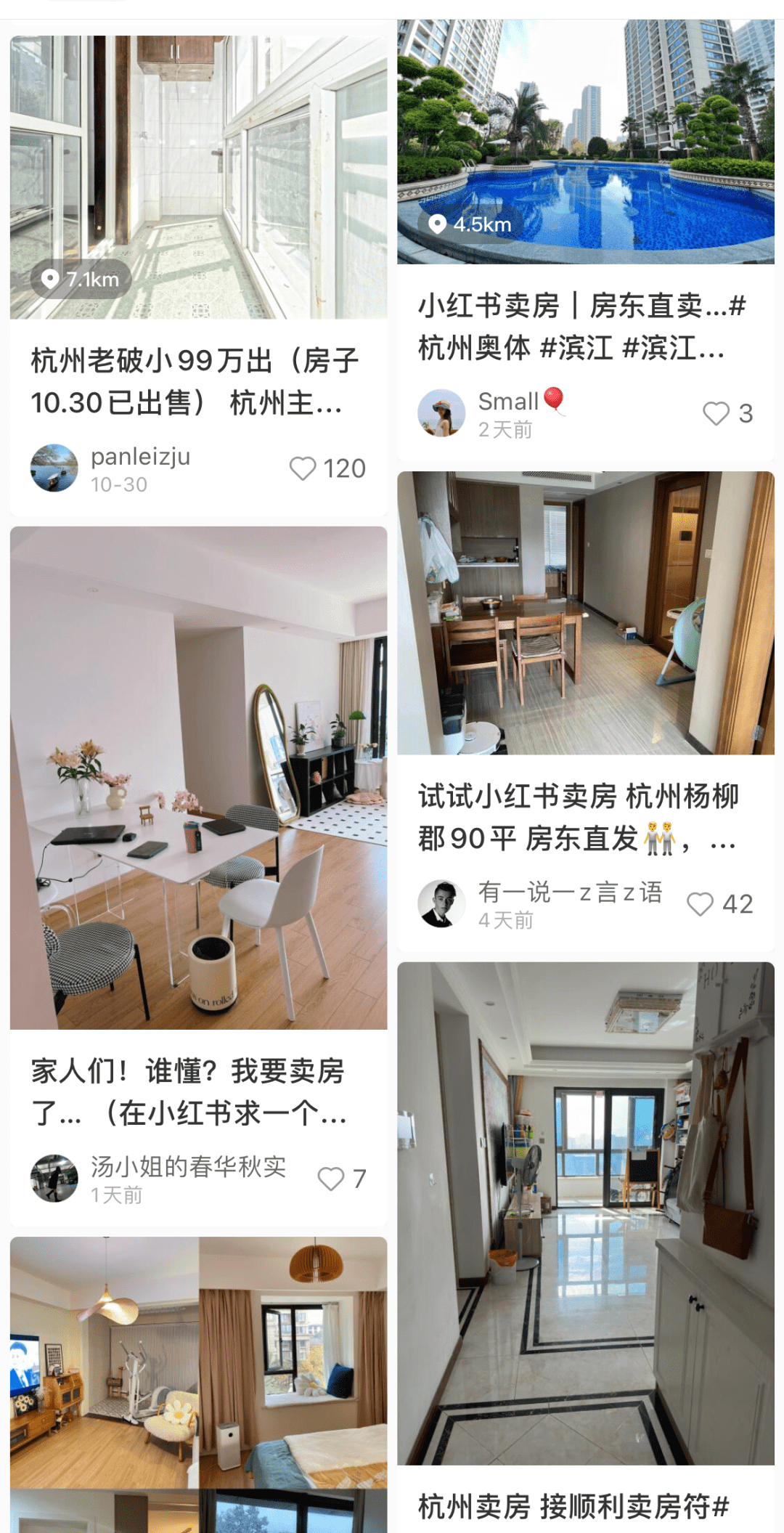Viewport: 784px width, 1533px height.
Task: Open the 杭州老破小99万出 post
Action: [196, 382]
